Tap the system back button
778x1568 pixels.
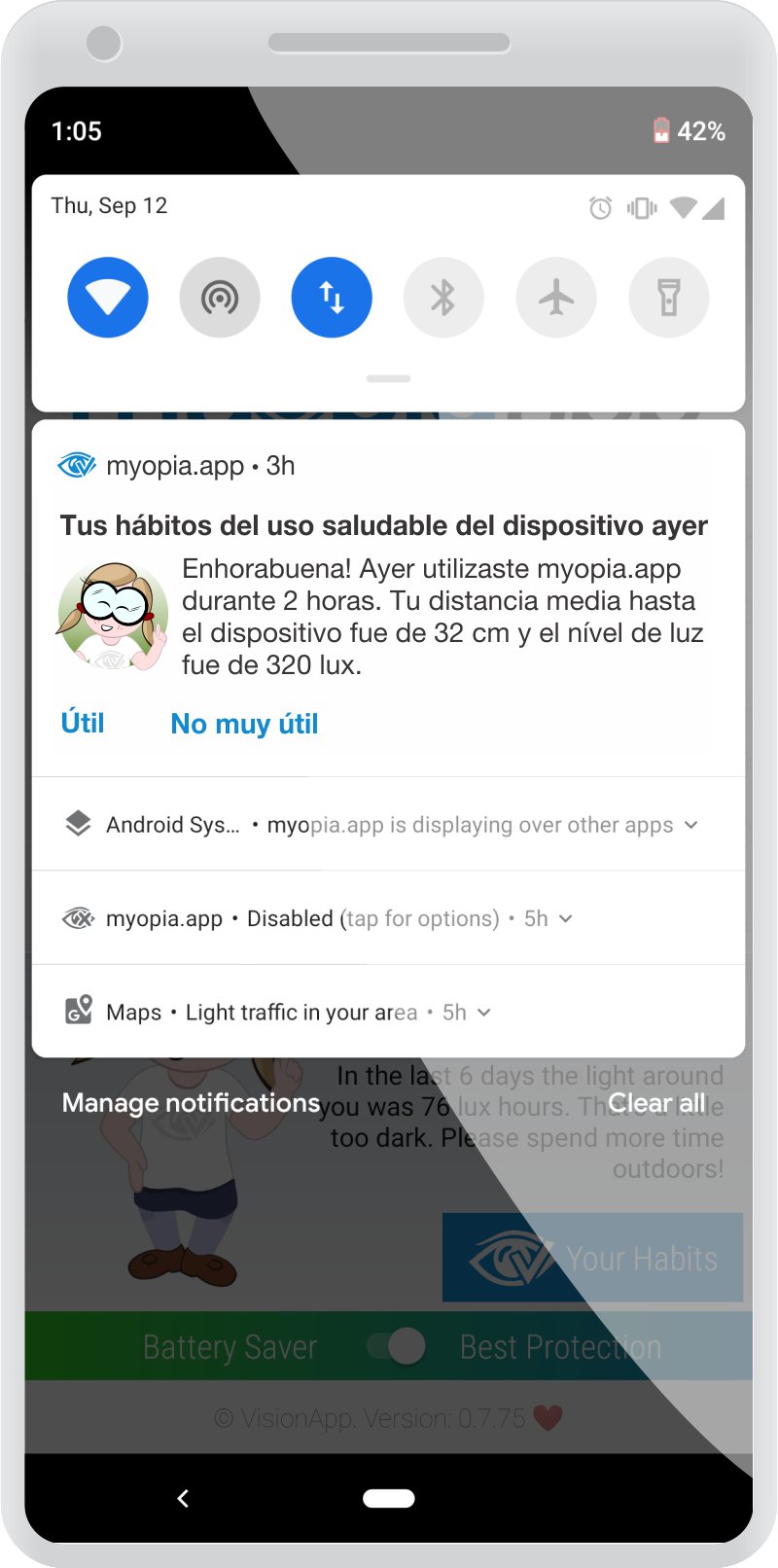183,1498
